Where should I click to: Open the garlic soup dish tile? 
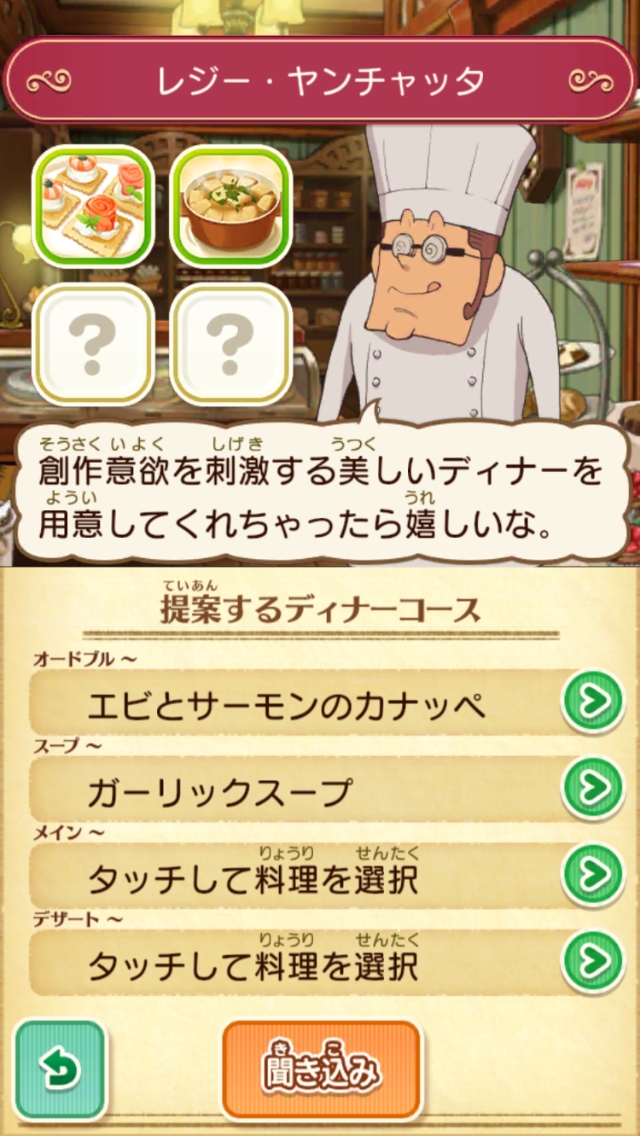[231, 206]
